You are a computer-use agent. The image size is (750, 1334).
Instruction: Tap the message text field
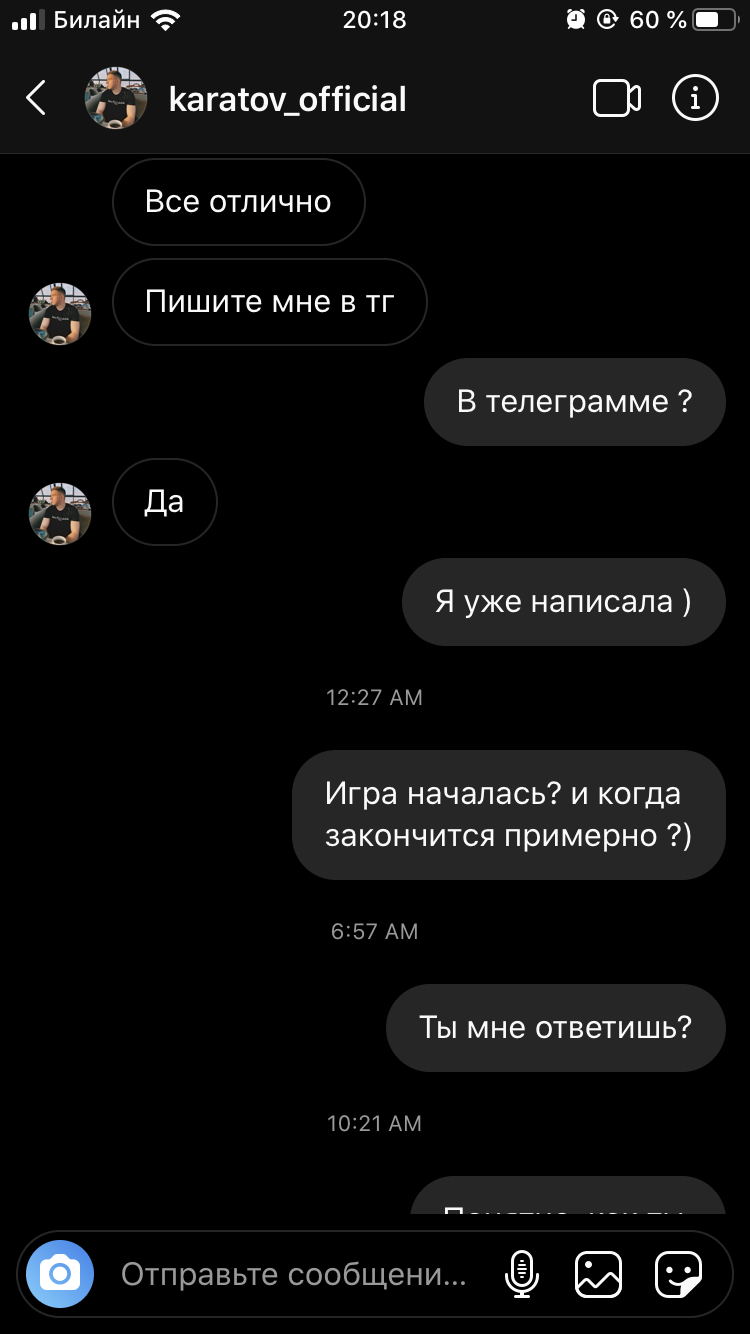295,1274
